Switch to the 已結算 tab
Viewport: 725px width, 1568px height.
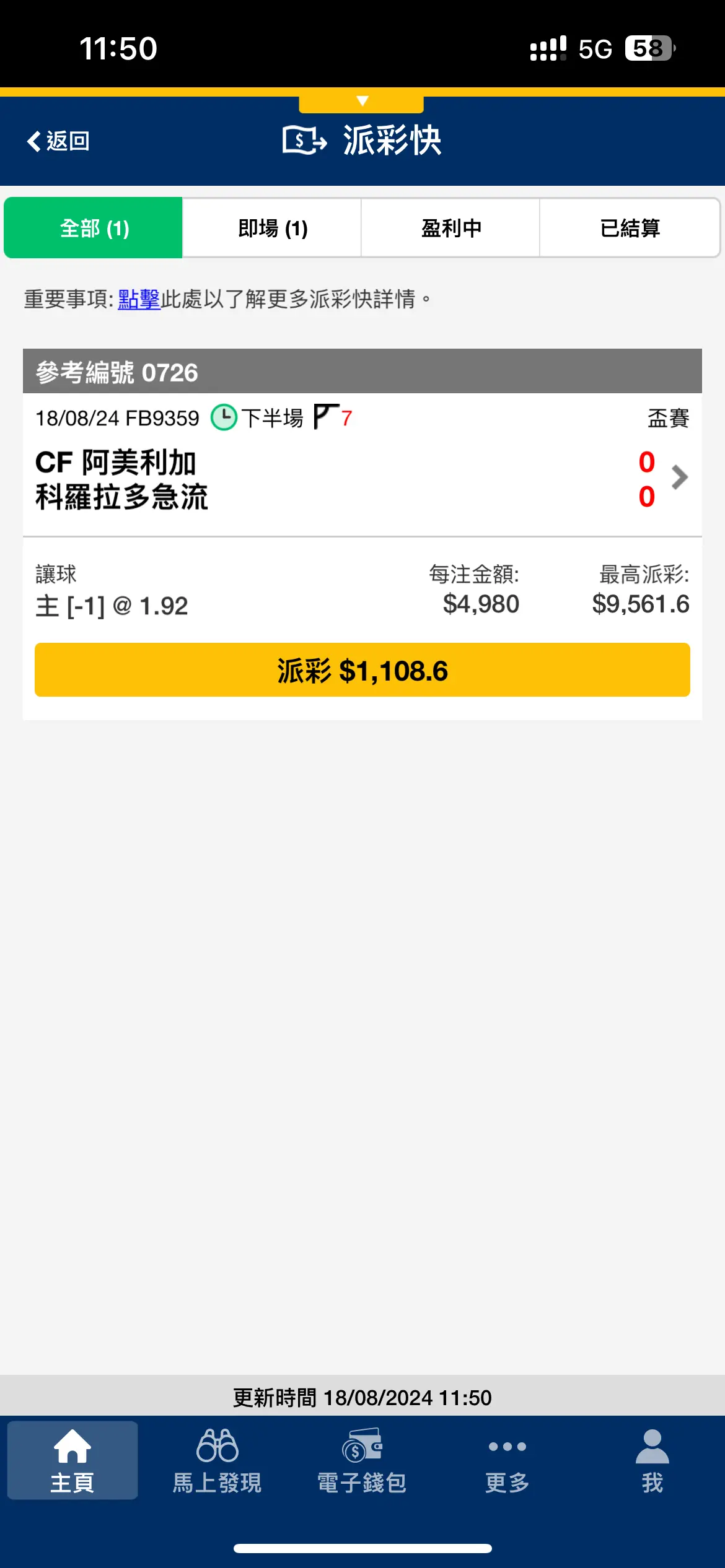pyautogui.click(x=630, y=228)
